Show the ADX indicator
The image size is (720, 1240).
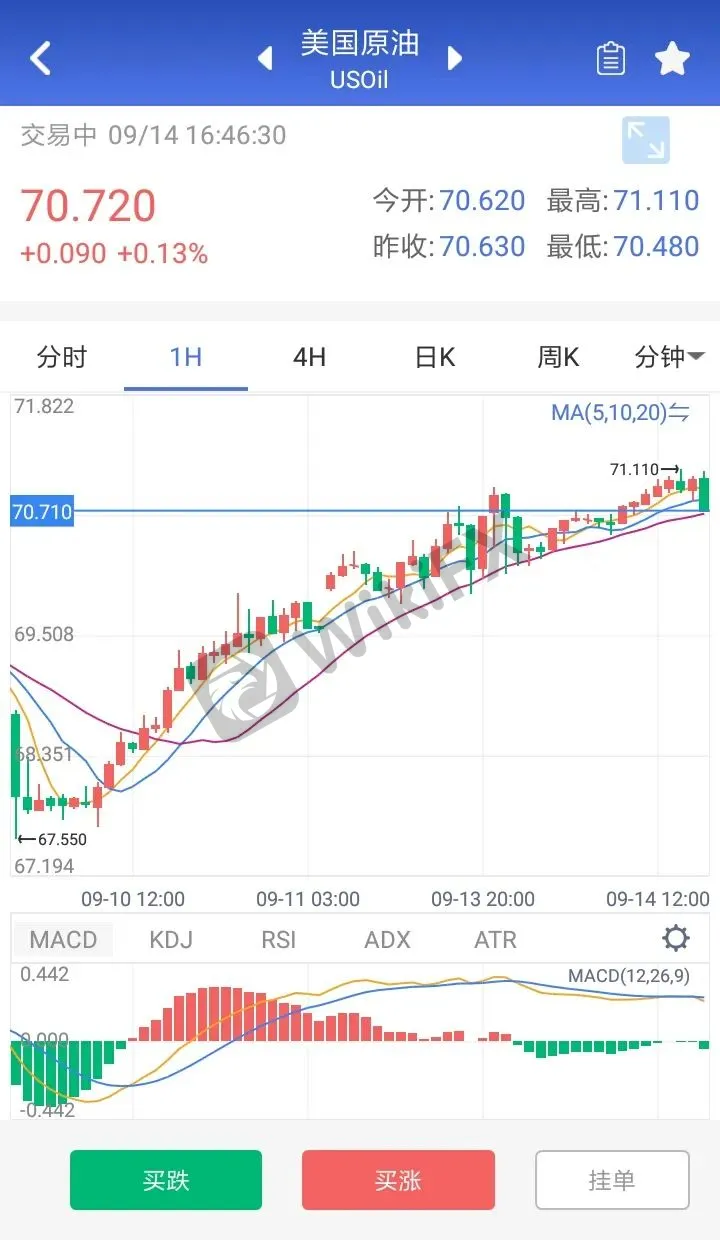tap(387, 940)
